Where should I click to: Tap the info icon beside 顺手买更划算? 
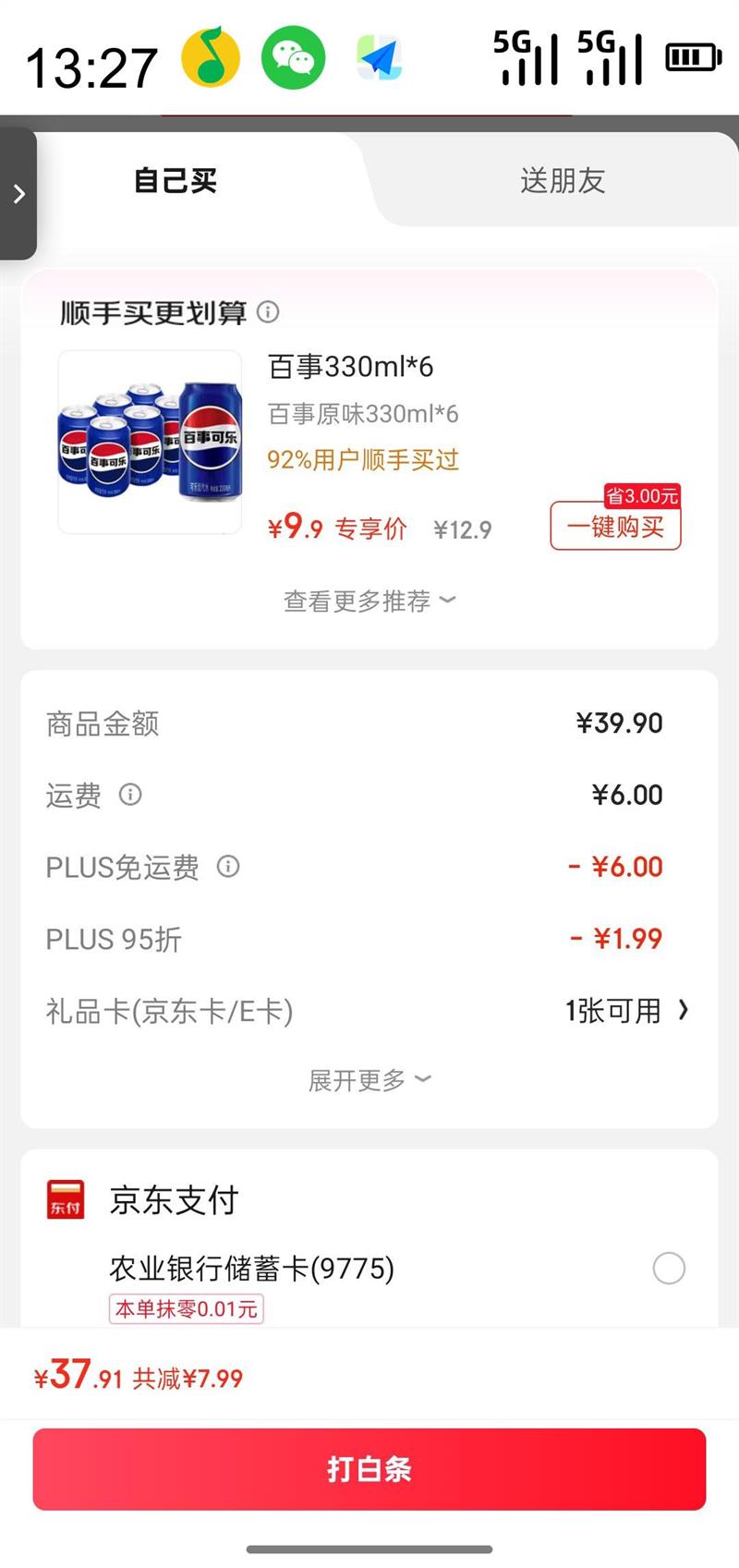[268, 312]
